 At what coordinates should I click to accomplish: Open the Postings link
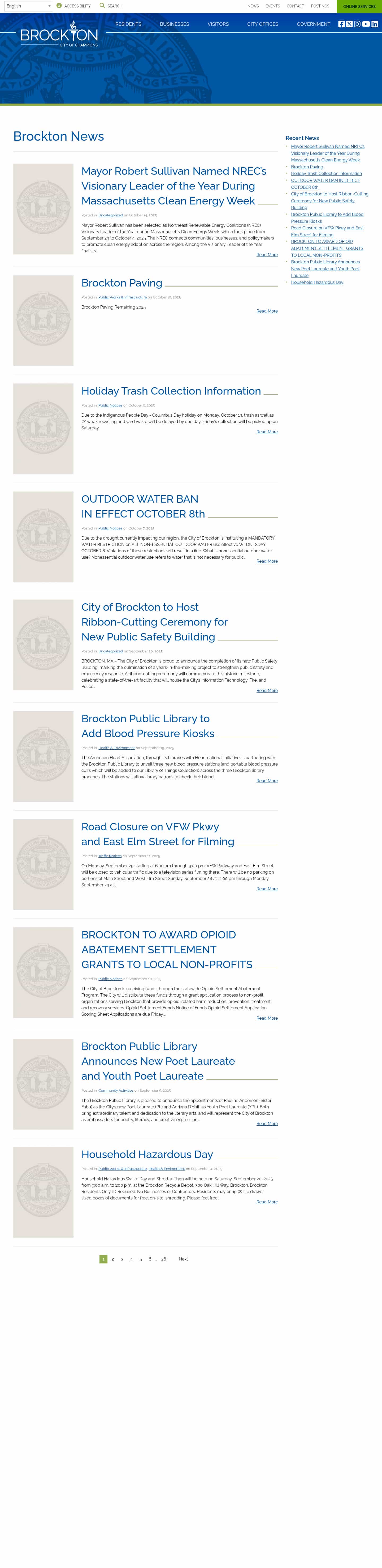pyautogui.click(x=320, y=6)
